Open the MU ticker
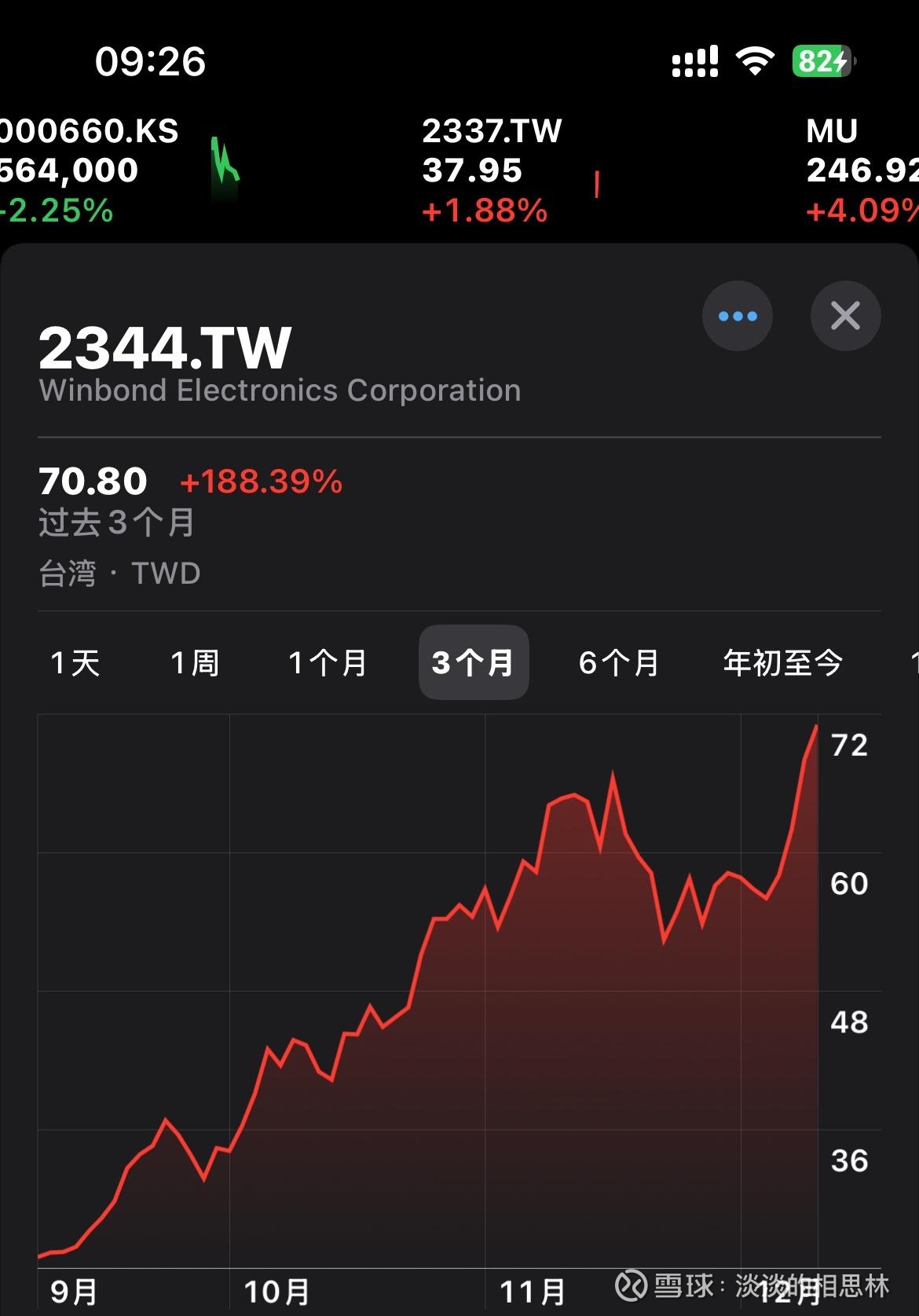 pos(860,170)
